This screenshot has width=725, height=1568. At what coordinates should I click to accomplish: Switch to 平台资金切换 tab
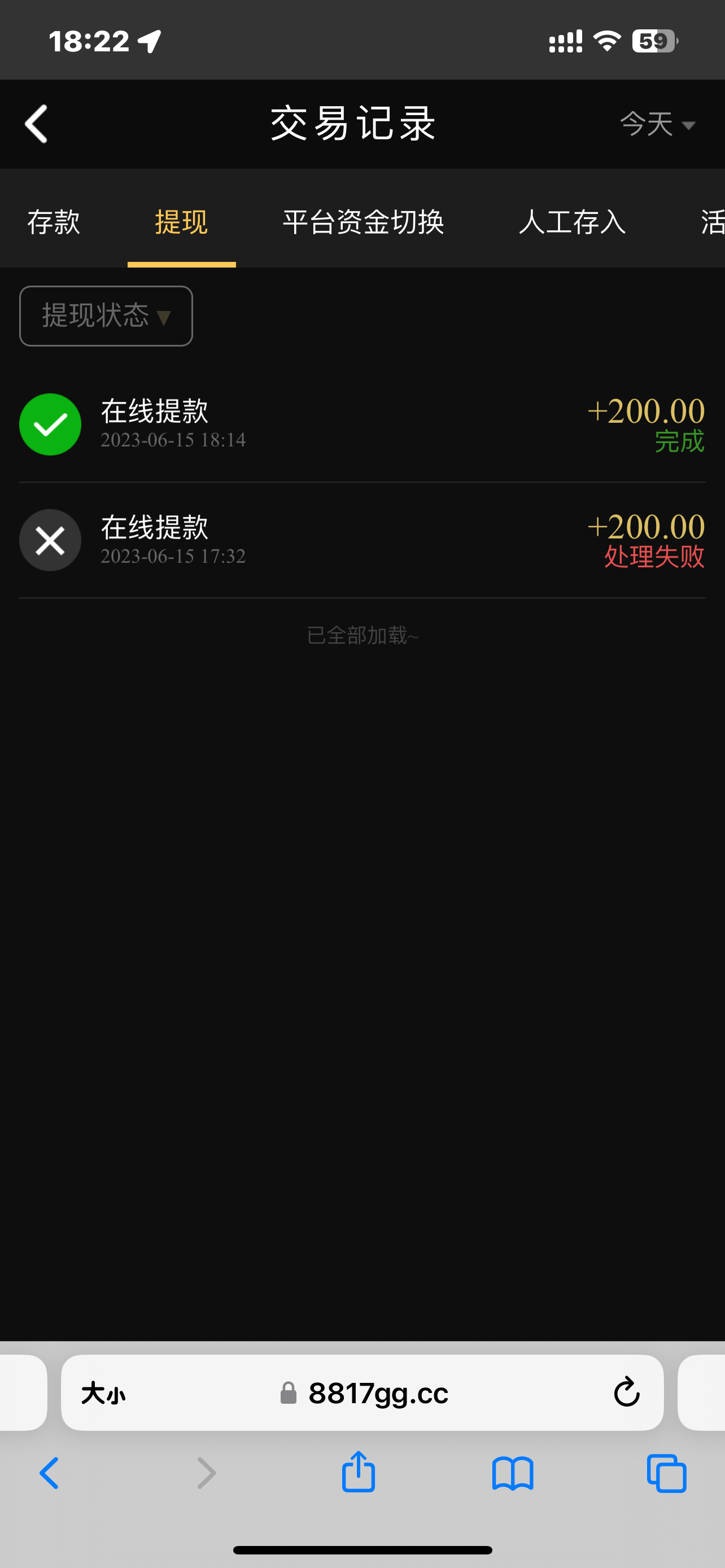(363, 222)
